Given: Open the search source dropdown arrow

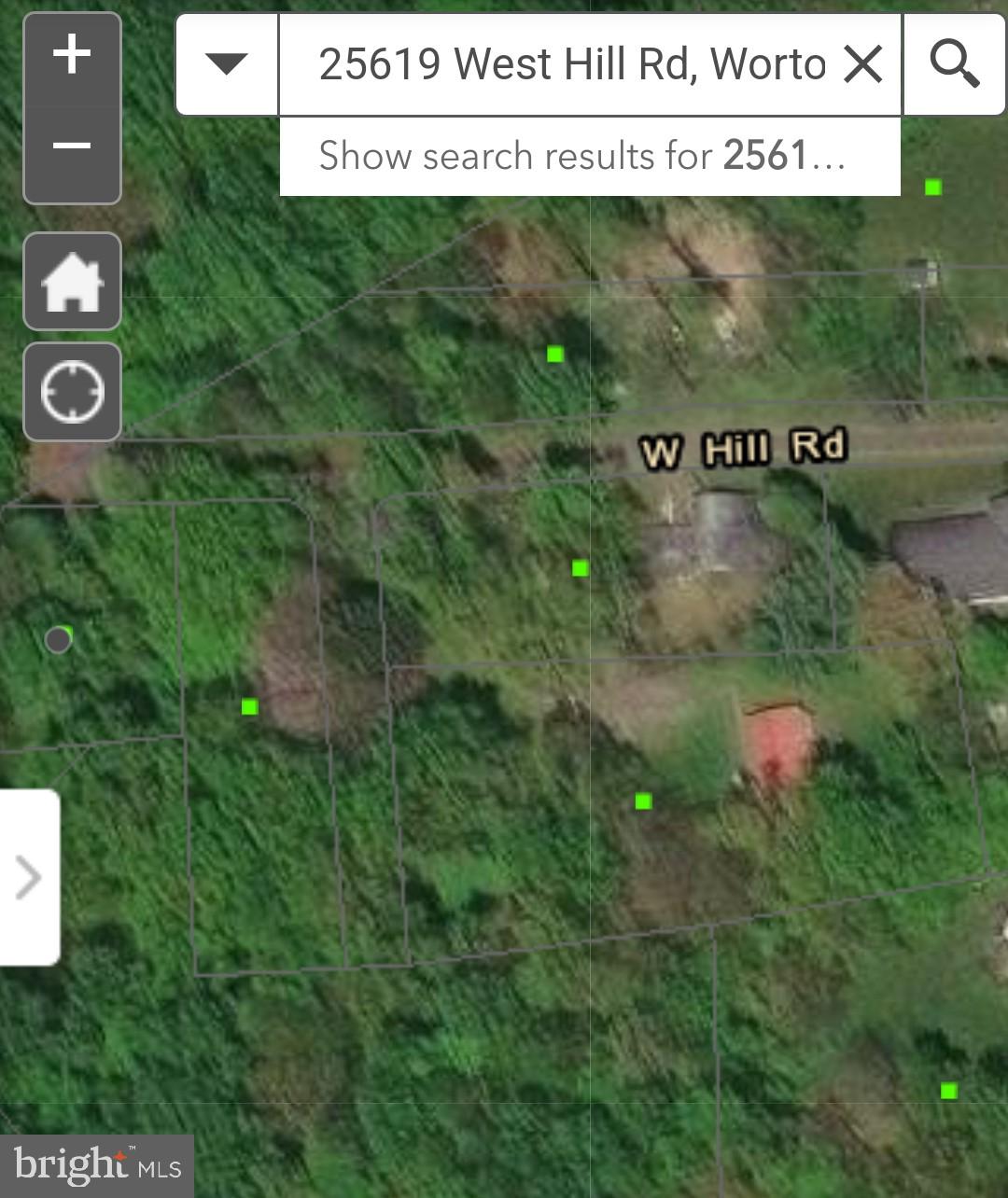Looking at the screenshot, I should (x=227, y=65).
